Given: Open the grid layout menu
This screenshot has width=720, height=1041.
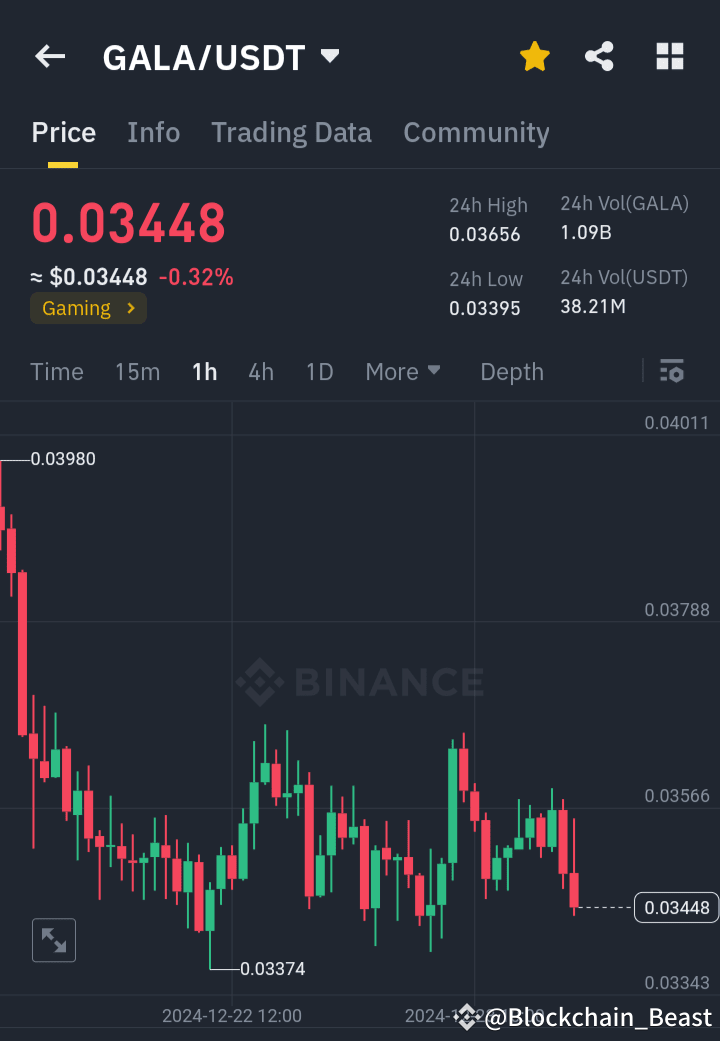Looking at the screenshot, I should click(x=669, y=56).
